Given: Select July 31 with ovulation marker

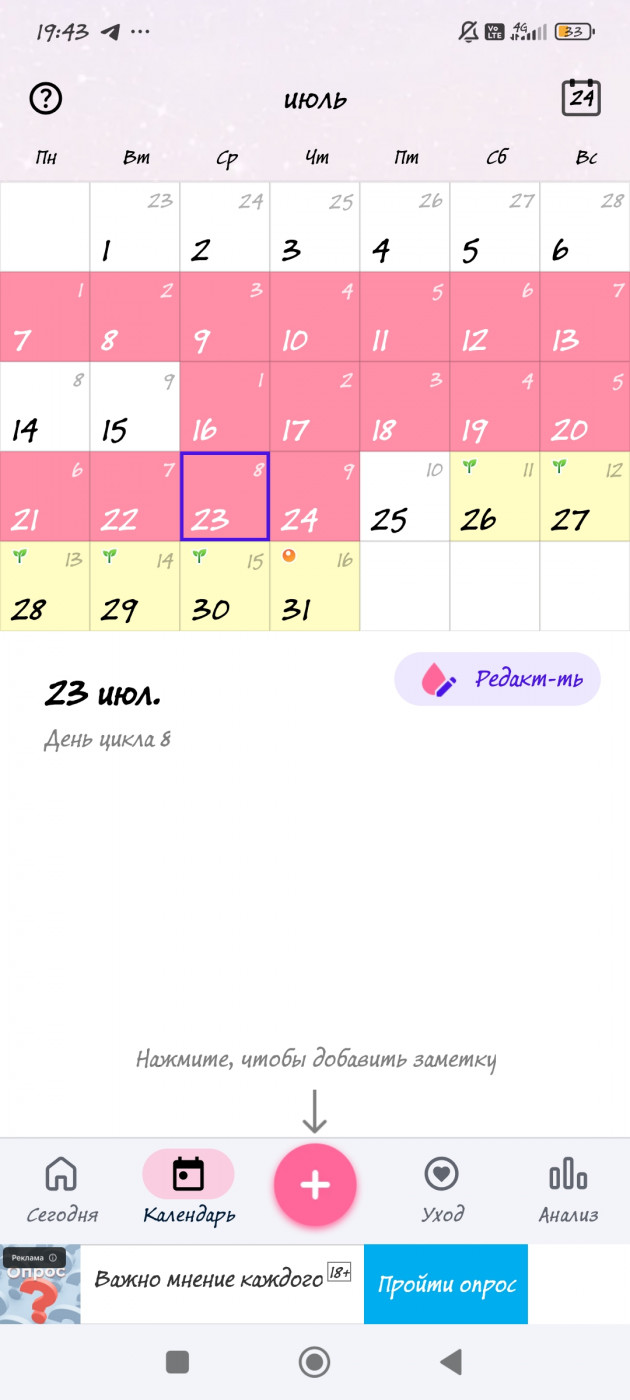Looking at the screenshot, I should click(315, 586).
